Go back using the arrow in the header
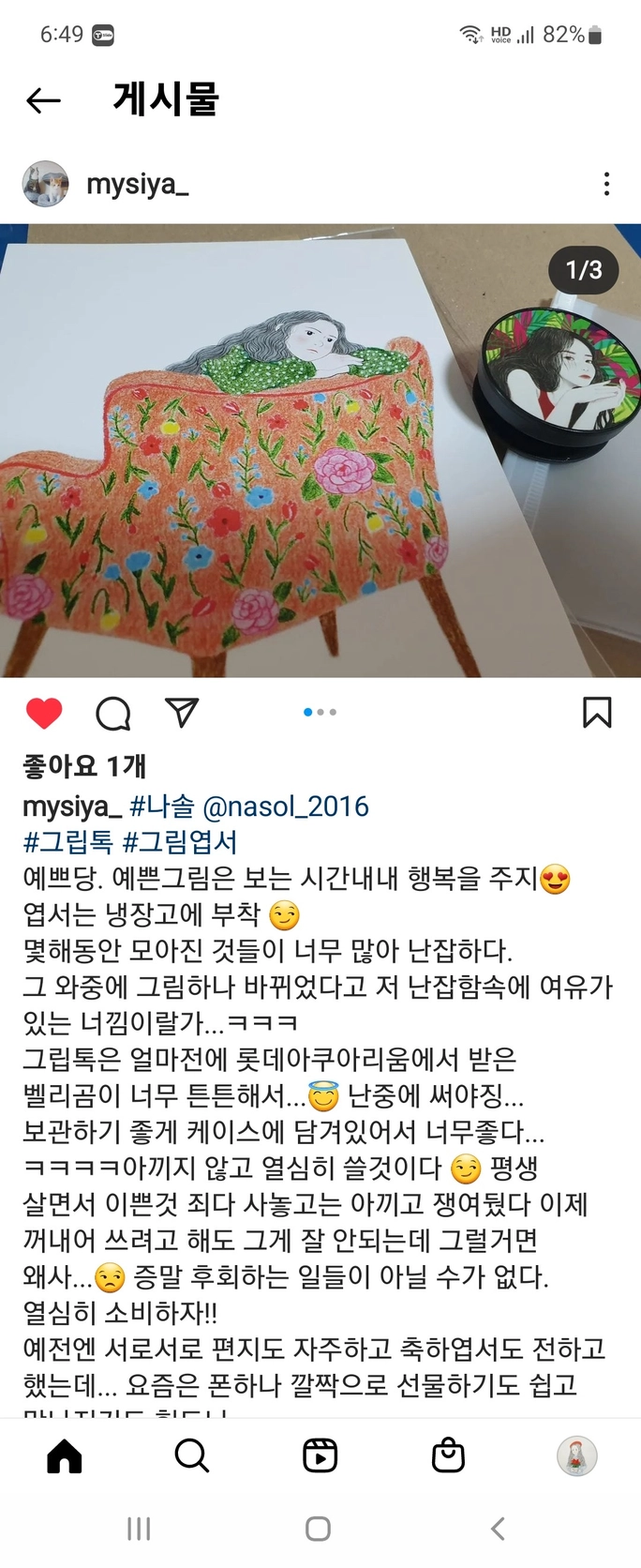 pyautogui.click(x=43, y=99)
